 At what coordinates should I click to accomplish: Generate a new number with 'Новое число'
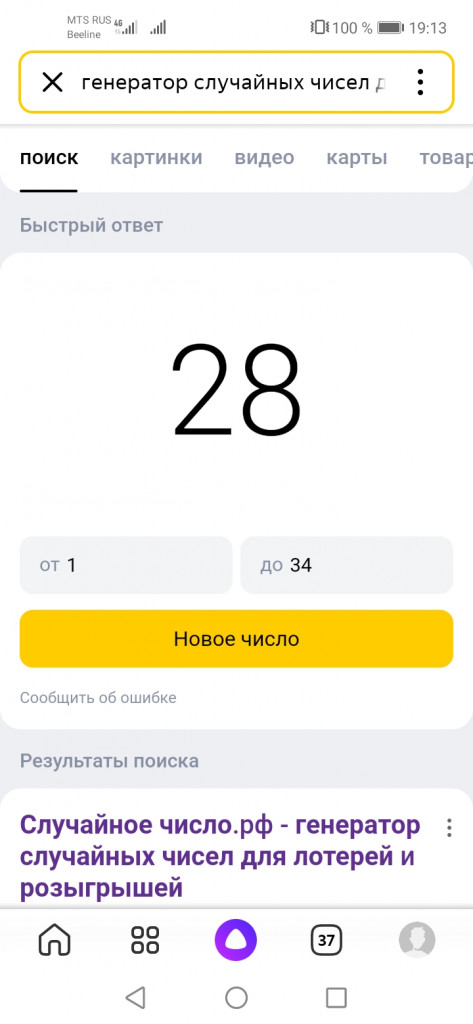click(x=236, y=639)
